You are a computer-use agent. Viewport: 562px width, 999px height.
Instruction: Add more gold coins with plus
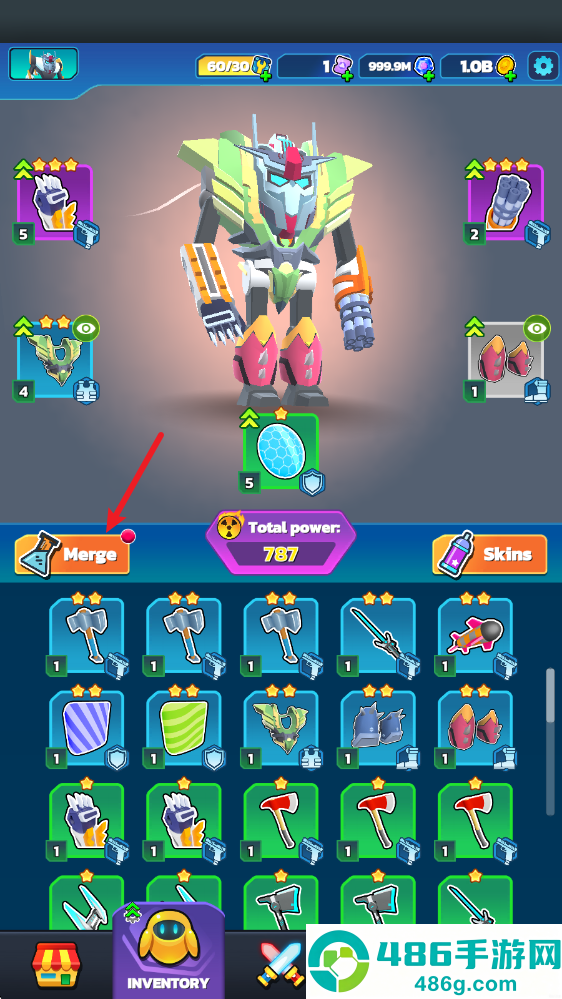click(510, 75)
